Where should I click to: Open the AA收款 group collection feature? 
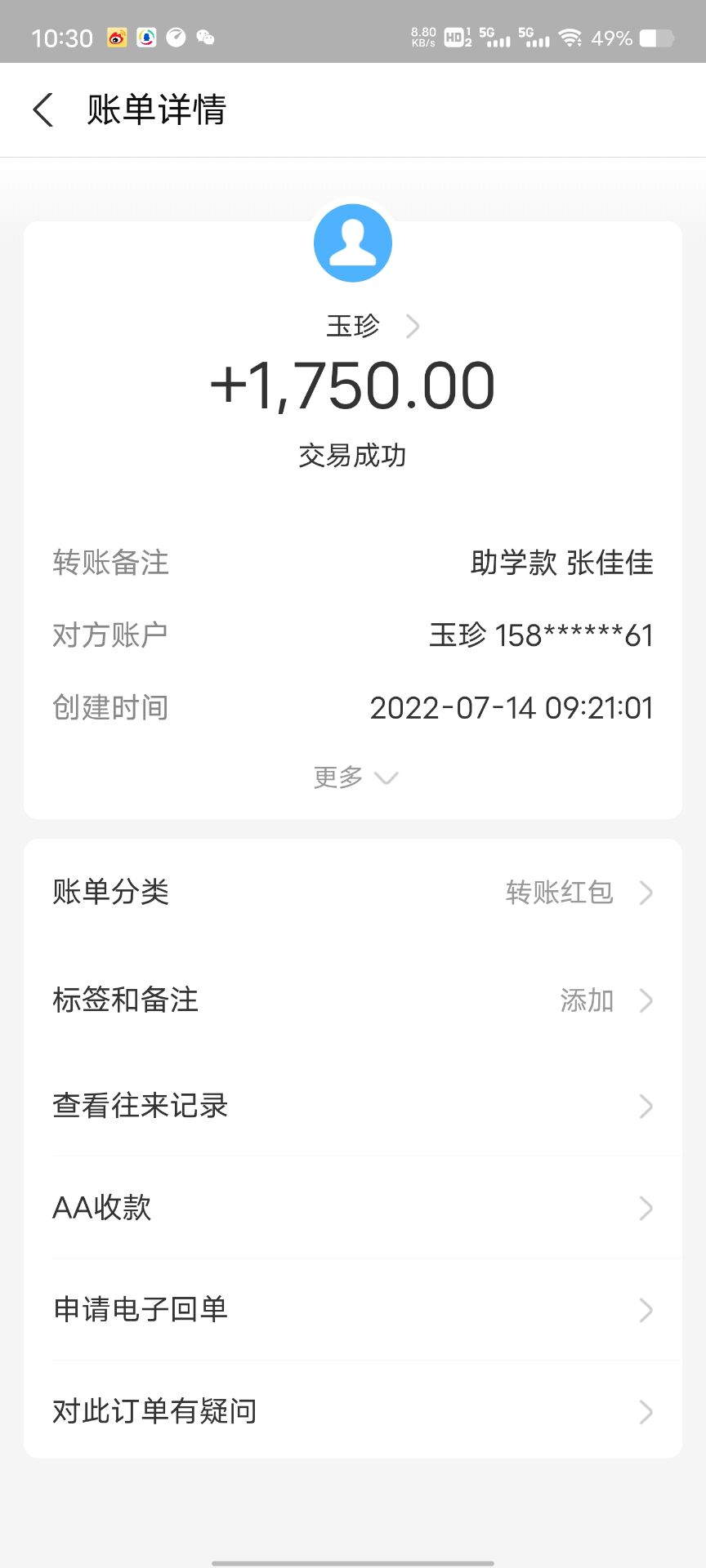pos(353,1209)
